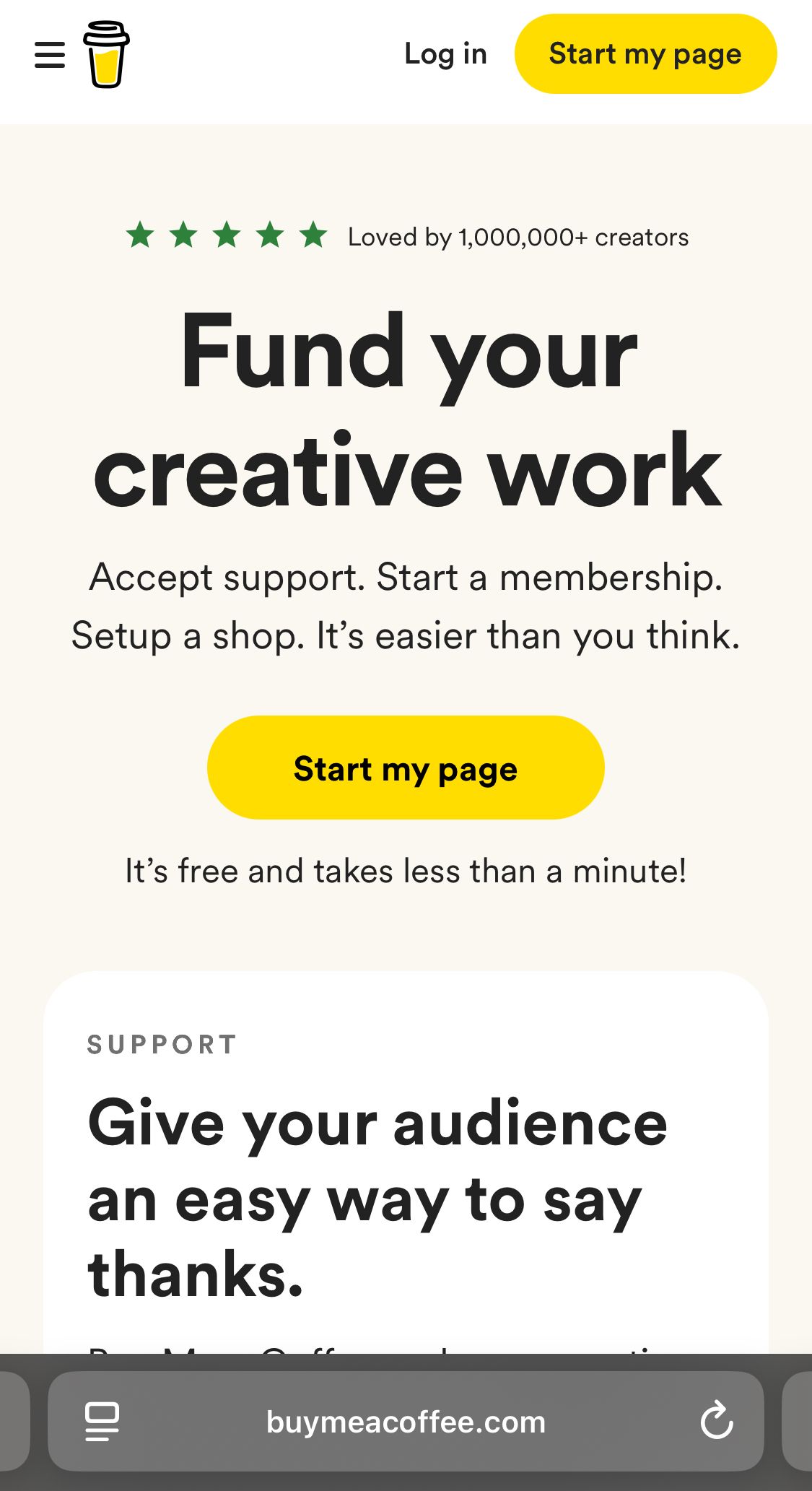The image size is (812, 1491).
Task: Tap Start my page below the tagline
Action: point(406,768)
